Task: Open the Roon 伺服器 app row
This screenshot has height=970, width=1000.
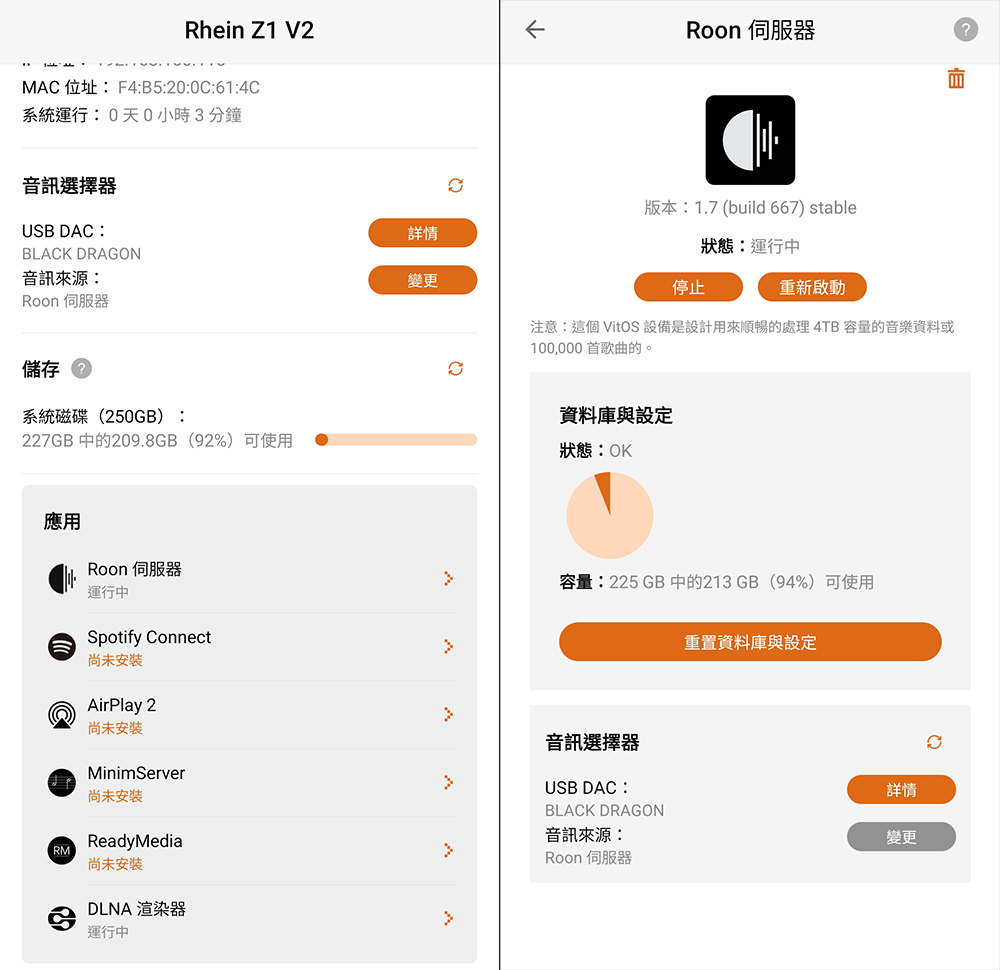Action: 250,579
